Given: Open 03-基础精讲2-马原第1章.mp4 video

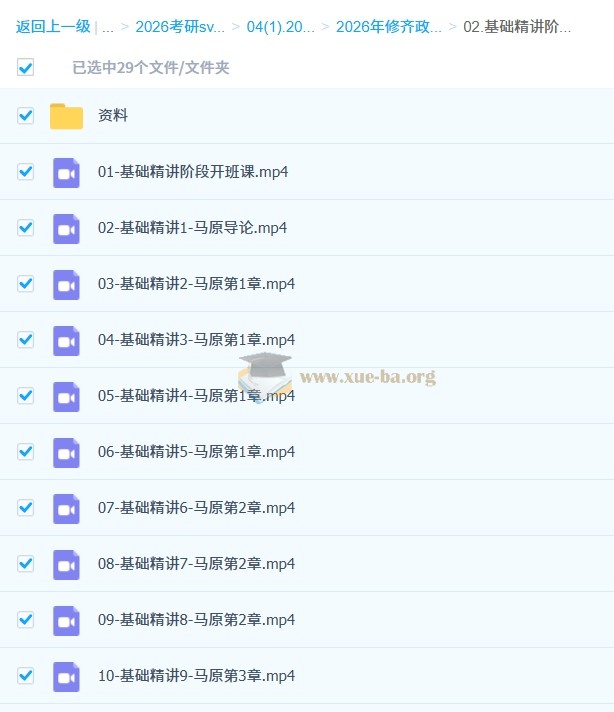Looking at the screenshot, I should click(x=196, y=284).
